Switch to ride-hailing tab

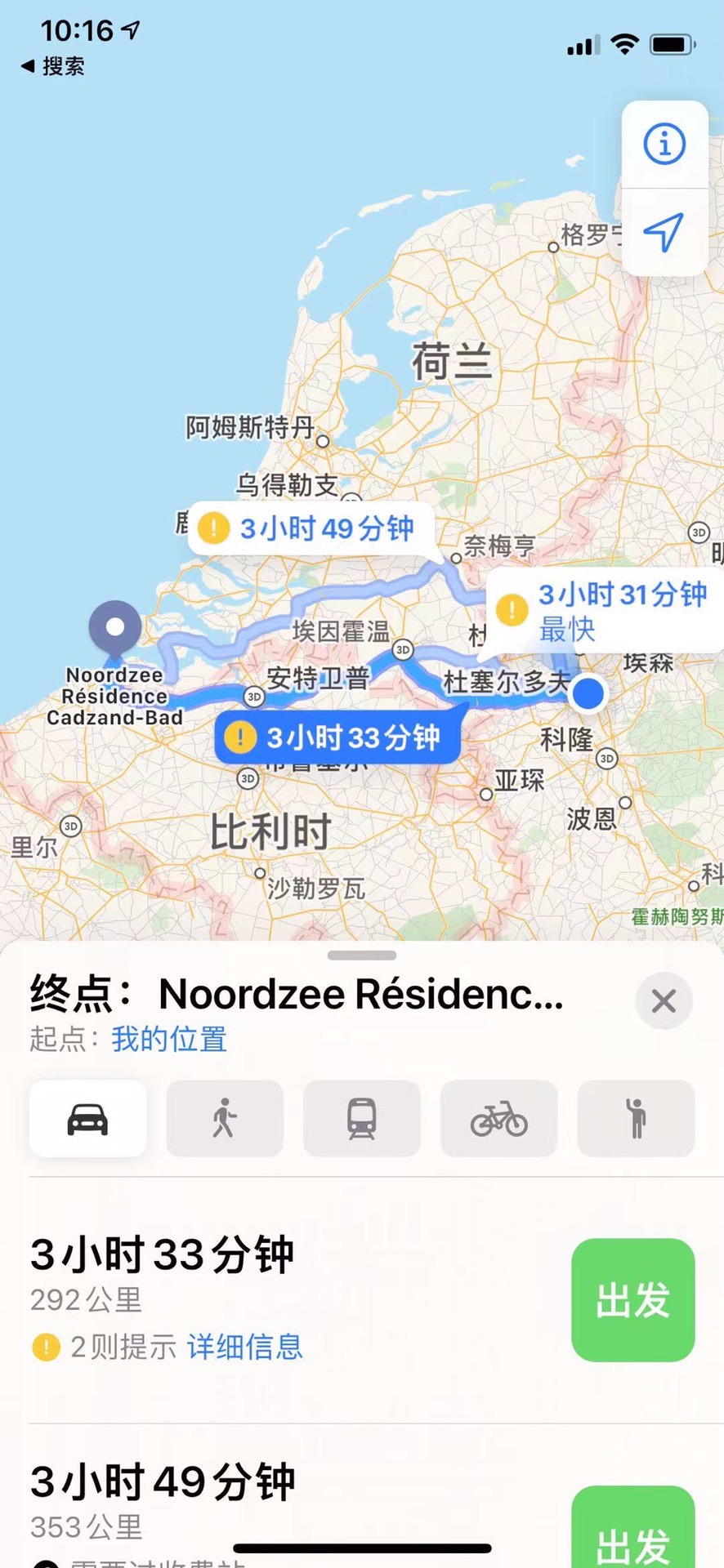pos(636,1118)
